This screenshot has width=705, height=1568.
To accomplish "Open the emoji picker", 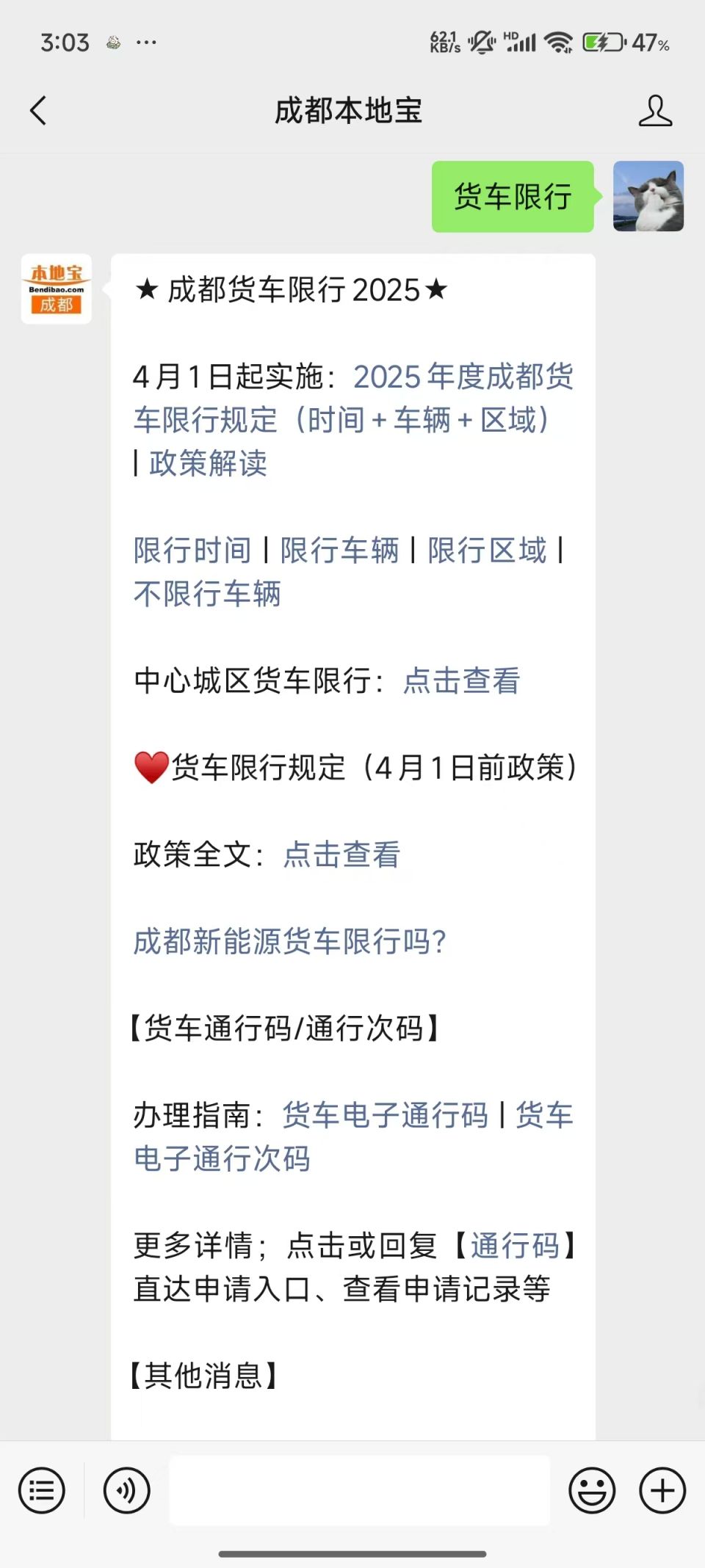I will click(x=592, y=1490).
